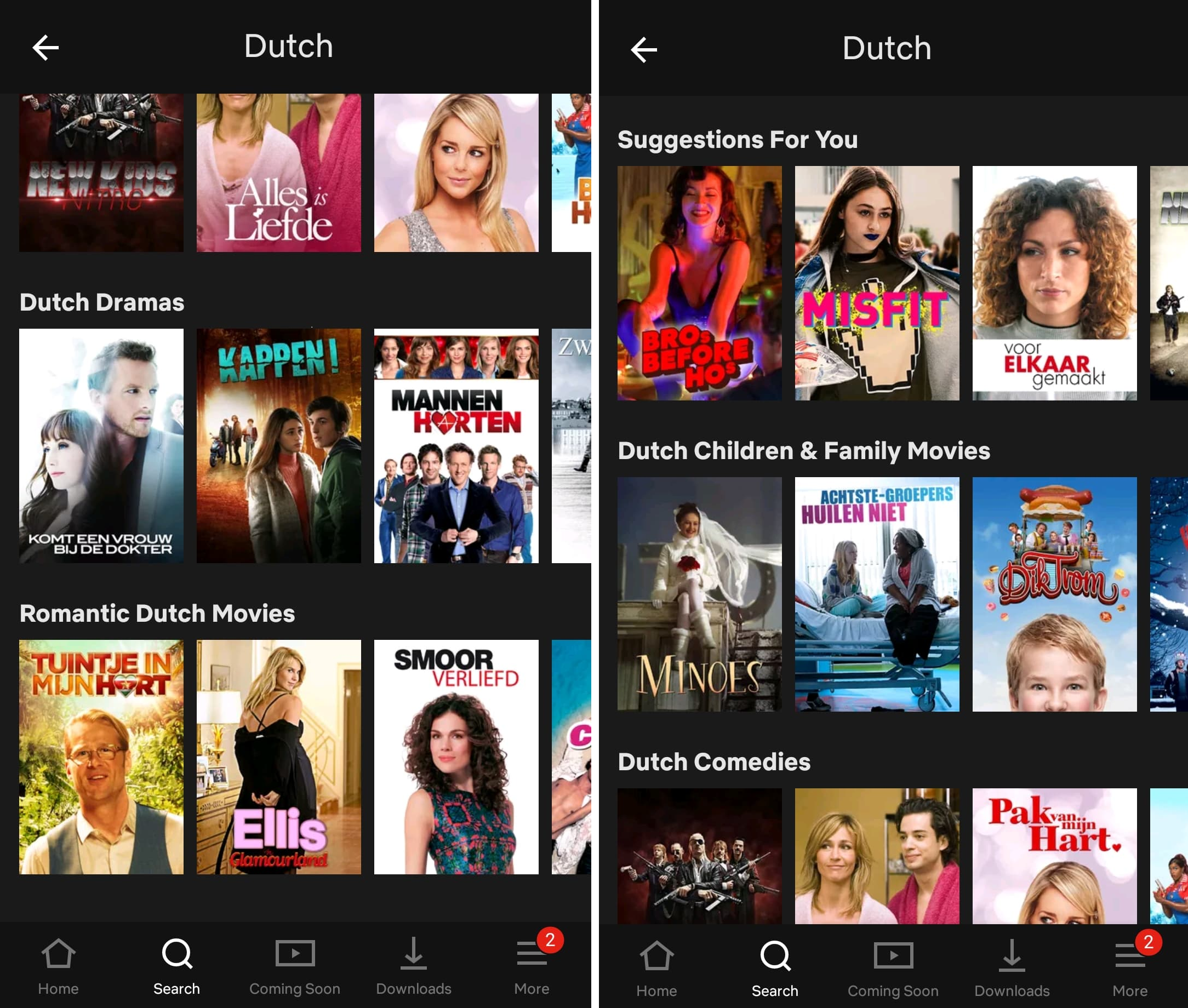Go back from the left Dutch screen

[45, 48]
